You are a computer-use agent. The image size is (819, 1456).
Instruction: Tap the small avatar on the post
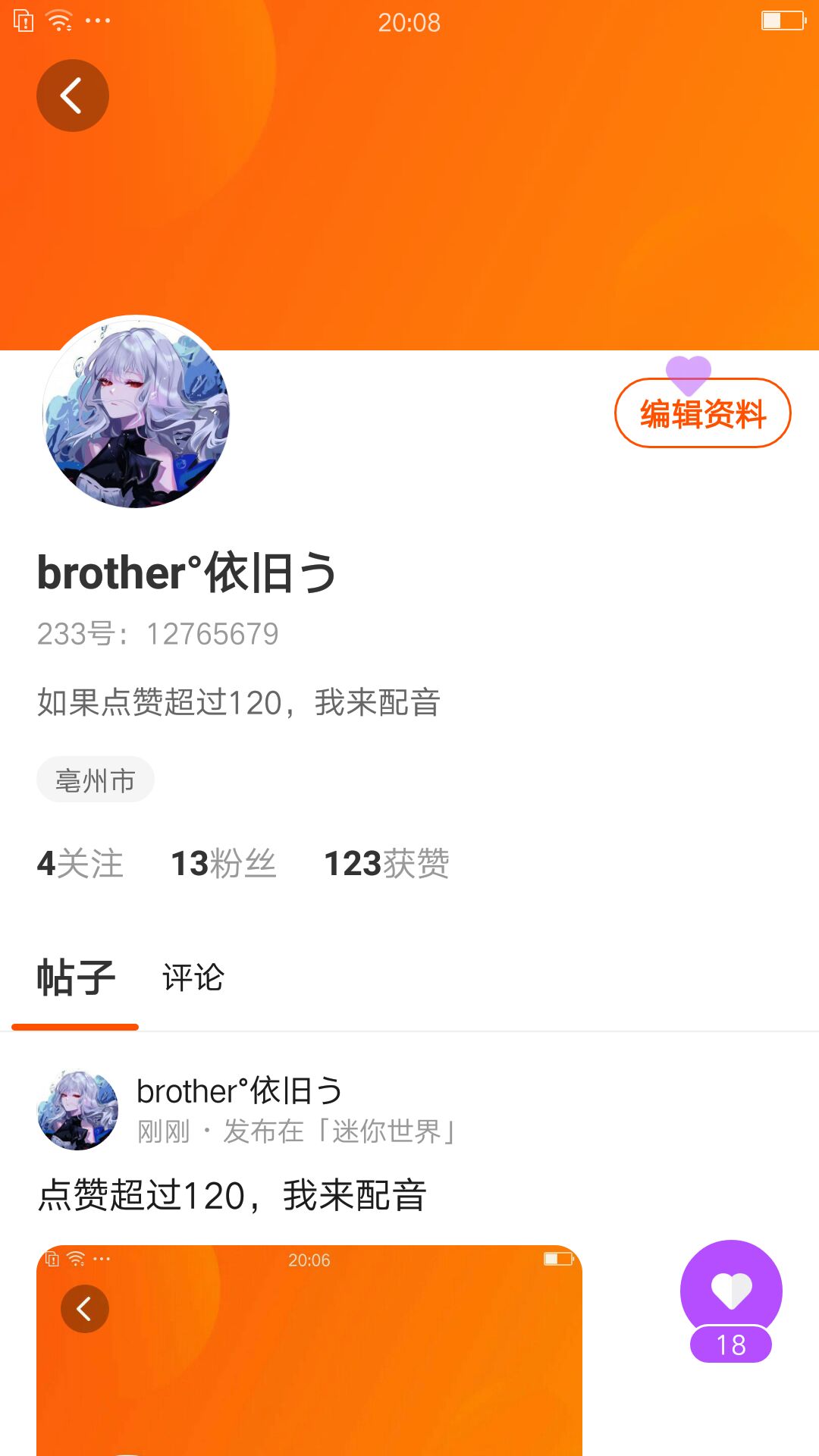[77, 1110]
